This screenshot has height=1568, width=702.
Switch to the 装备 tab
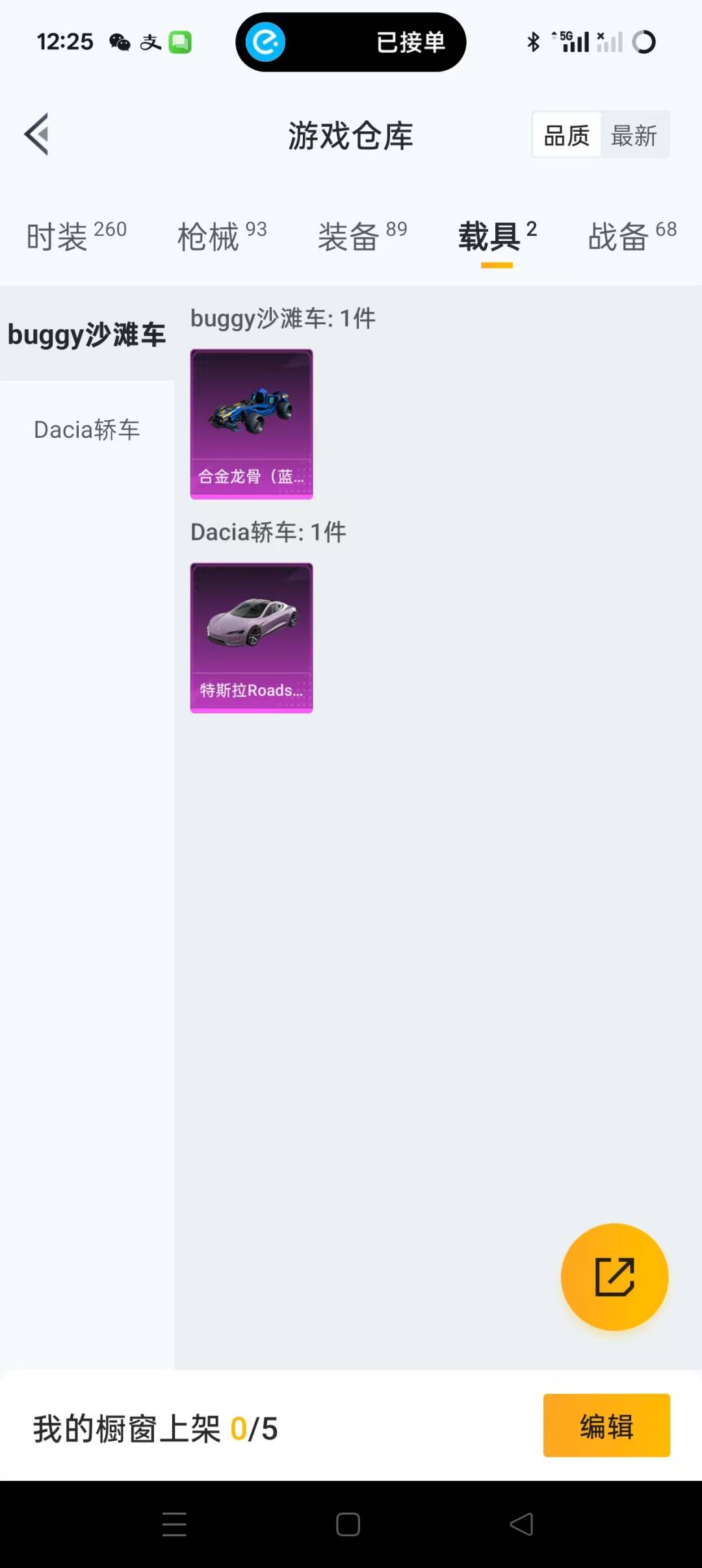(x=362, y=236)
